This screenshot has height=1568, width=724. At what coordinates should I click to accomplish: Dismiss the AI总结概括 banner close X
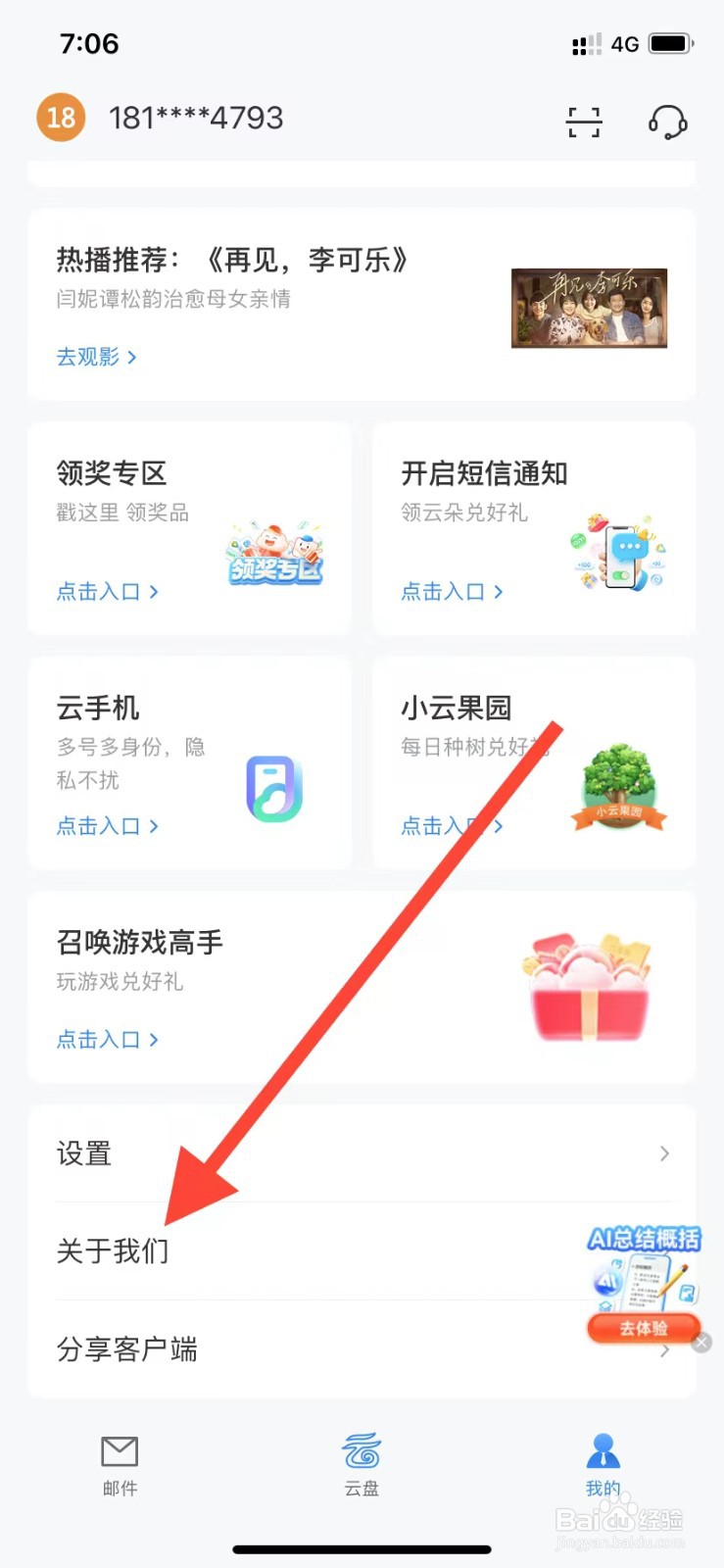point(701,1342)
